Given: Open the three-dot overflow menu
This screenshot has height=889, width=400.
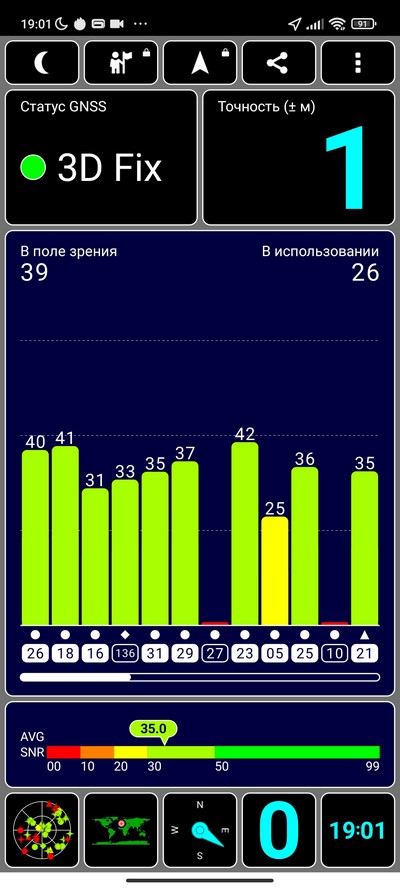Looking at the screenshot, I should (x=358, y=62).
